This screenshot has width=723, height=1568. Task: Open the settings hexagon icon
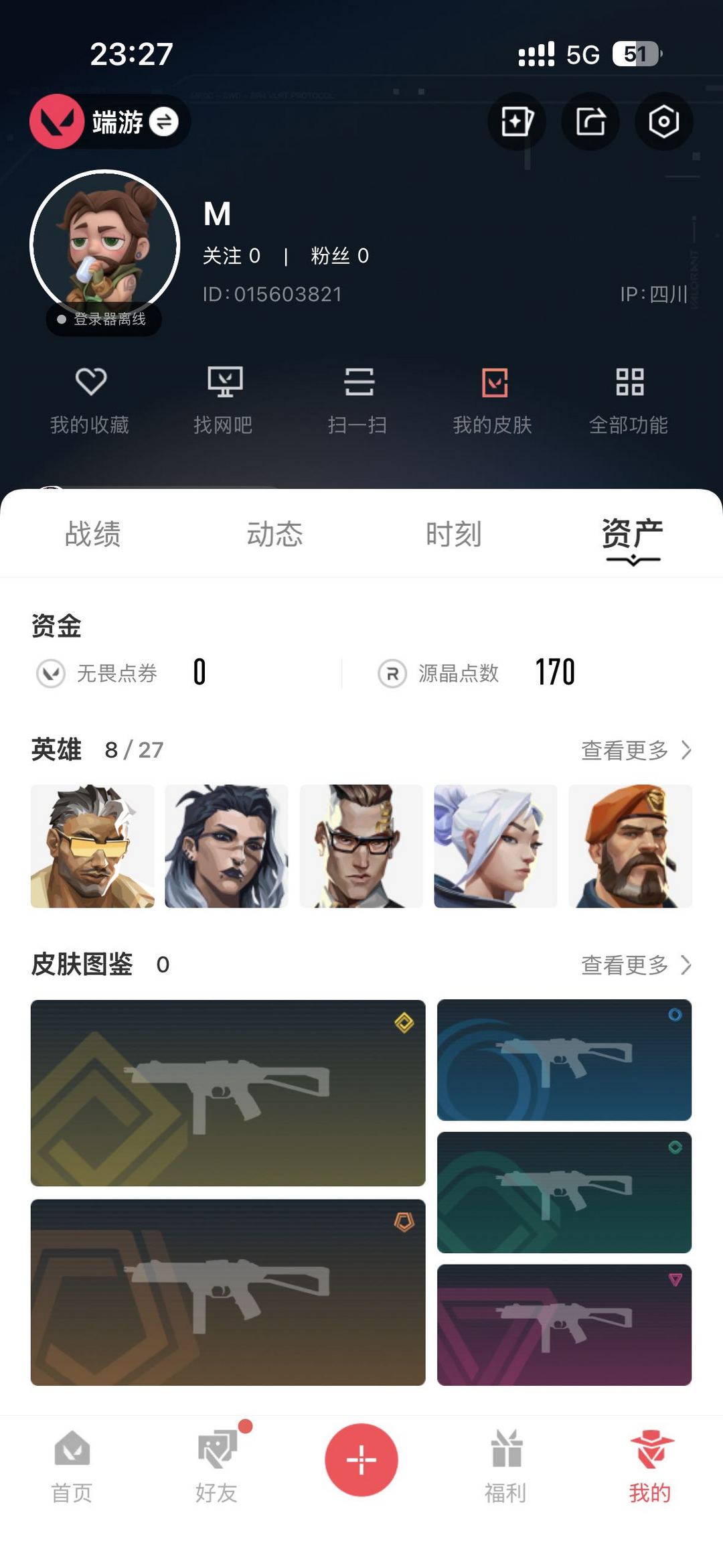coord(663,121)
